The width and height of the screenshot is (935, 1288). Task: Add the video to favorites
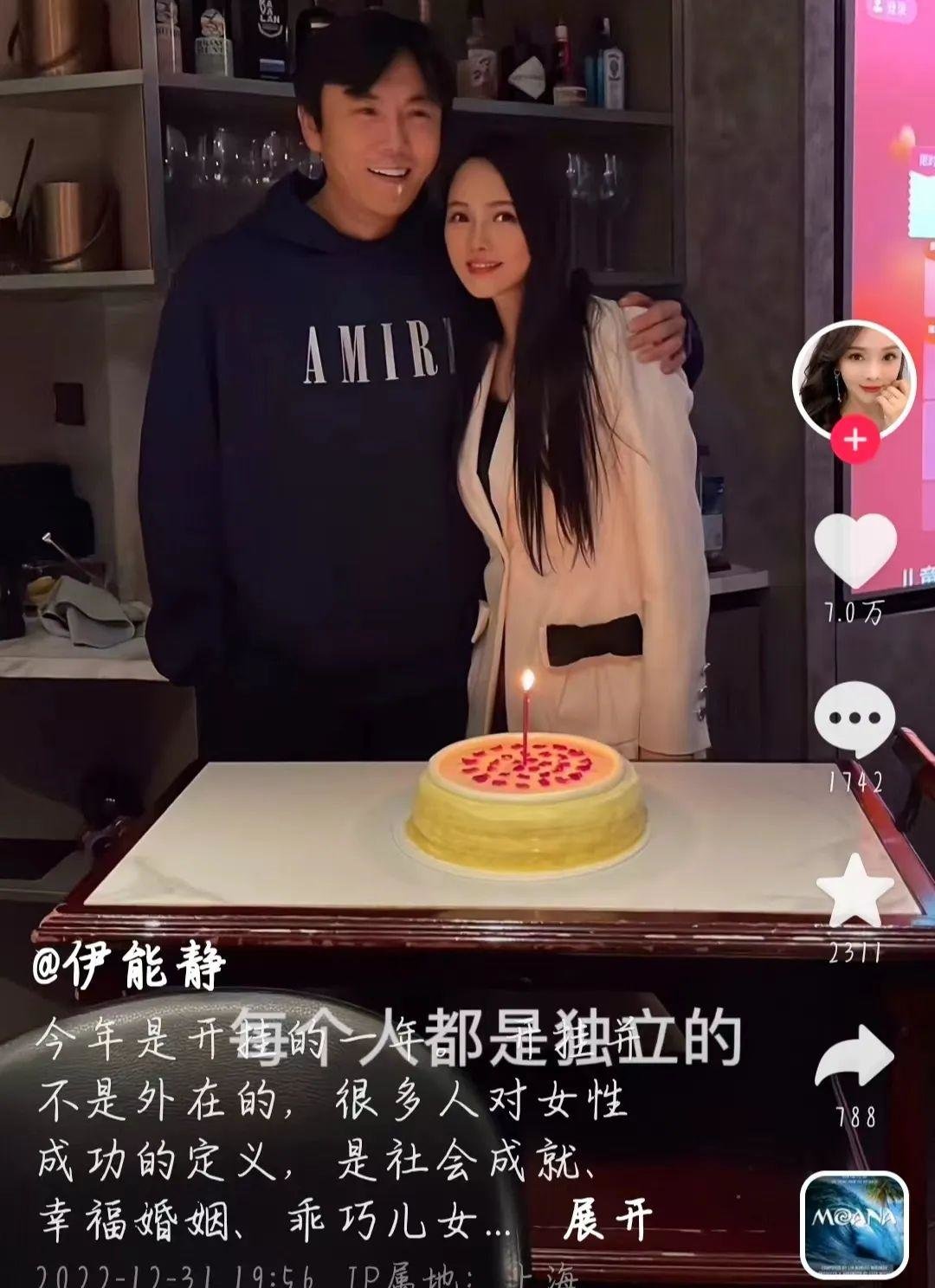pos(854,892)
